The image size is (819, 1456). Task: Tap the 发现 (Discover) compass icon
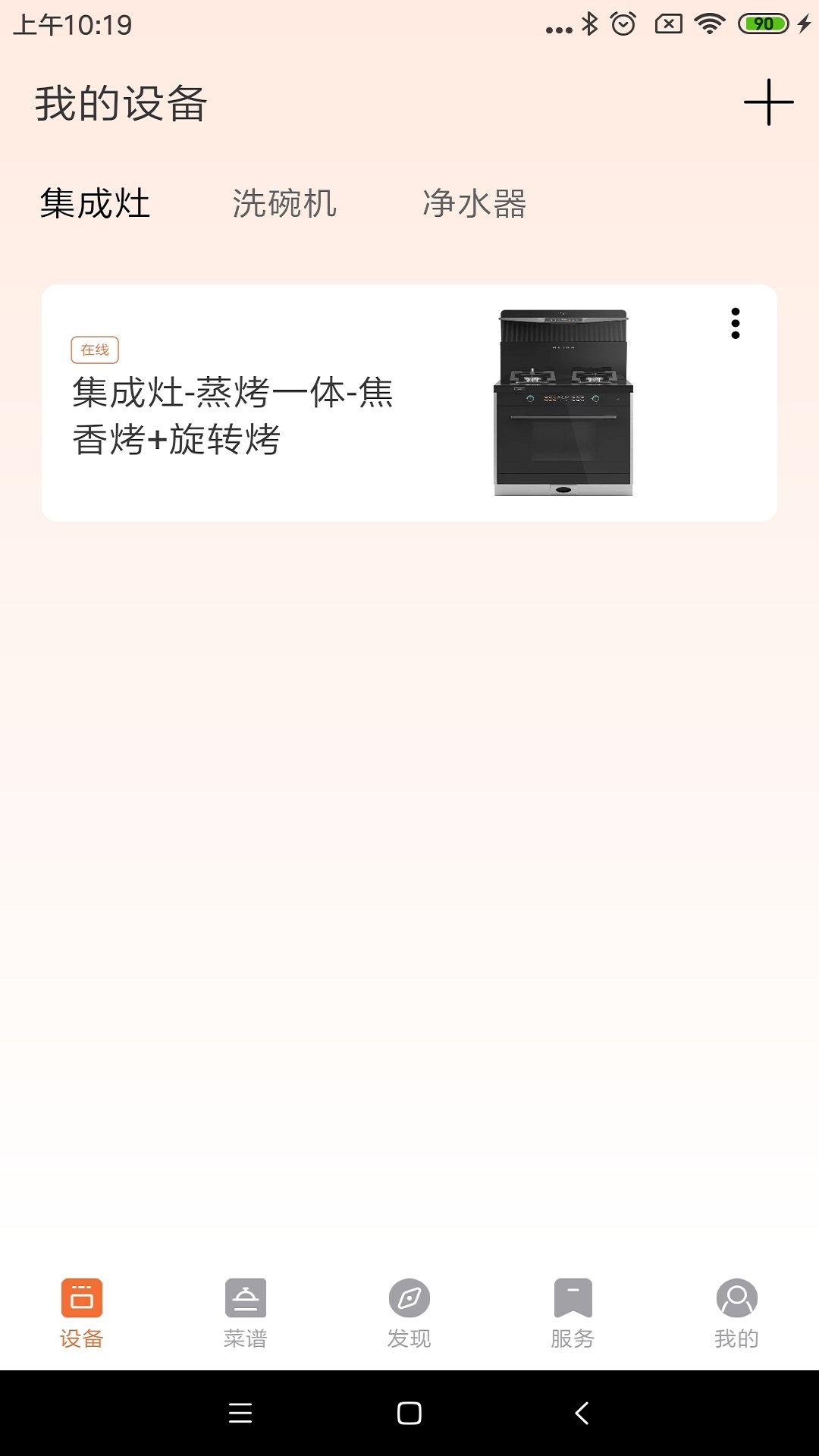[409, 1298]
